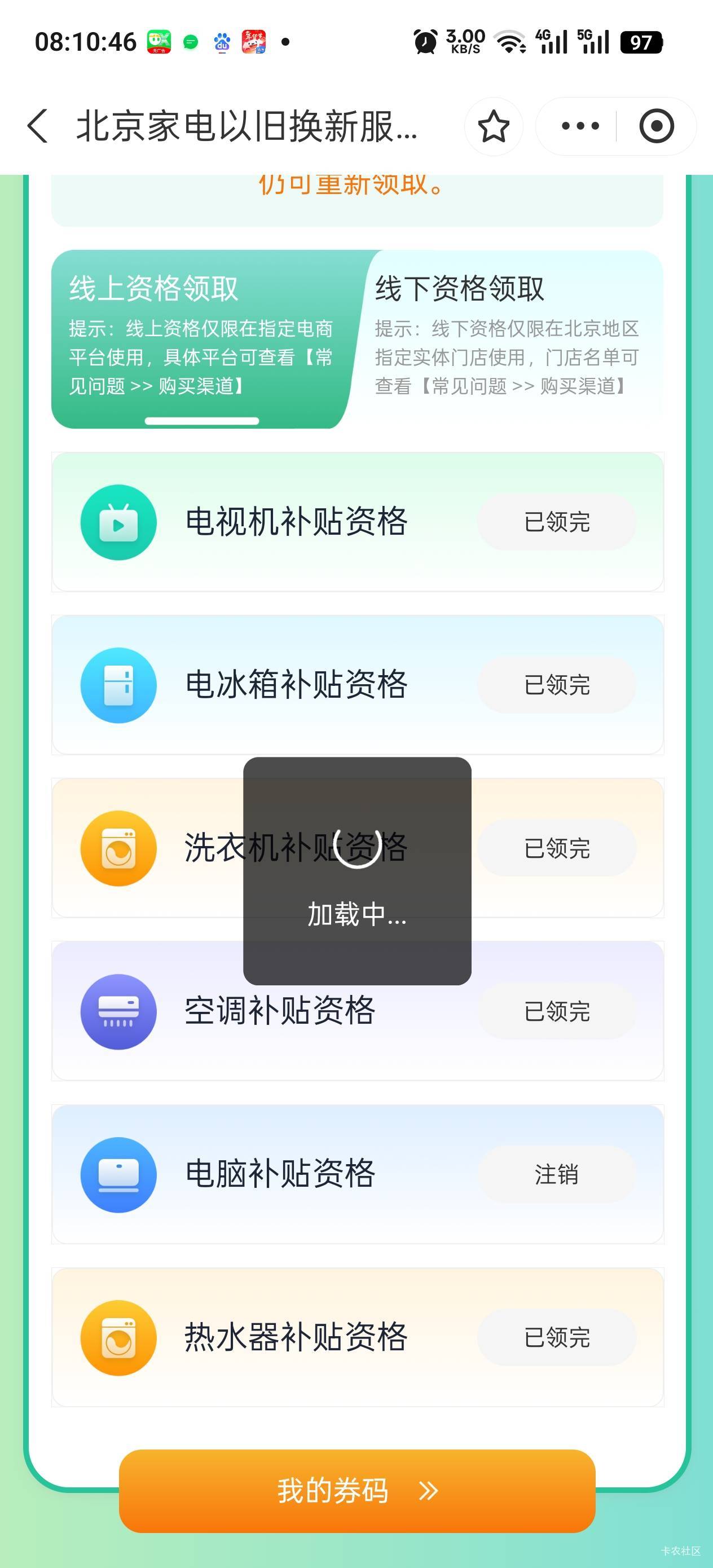Select 注销 for 电脑补贴资格
The image size is (713, 1568).
(557, 1175)
